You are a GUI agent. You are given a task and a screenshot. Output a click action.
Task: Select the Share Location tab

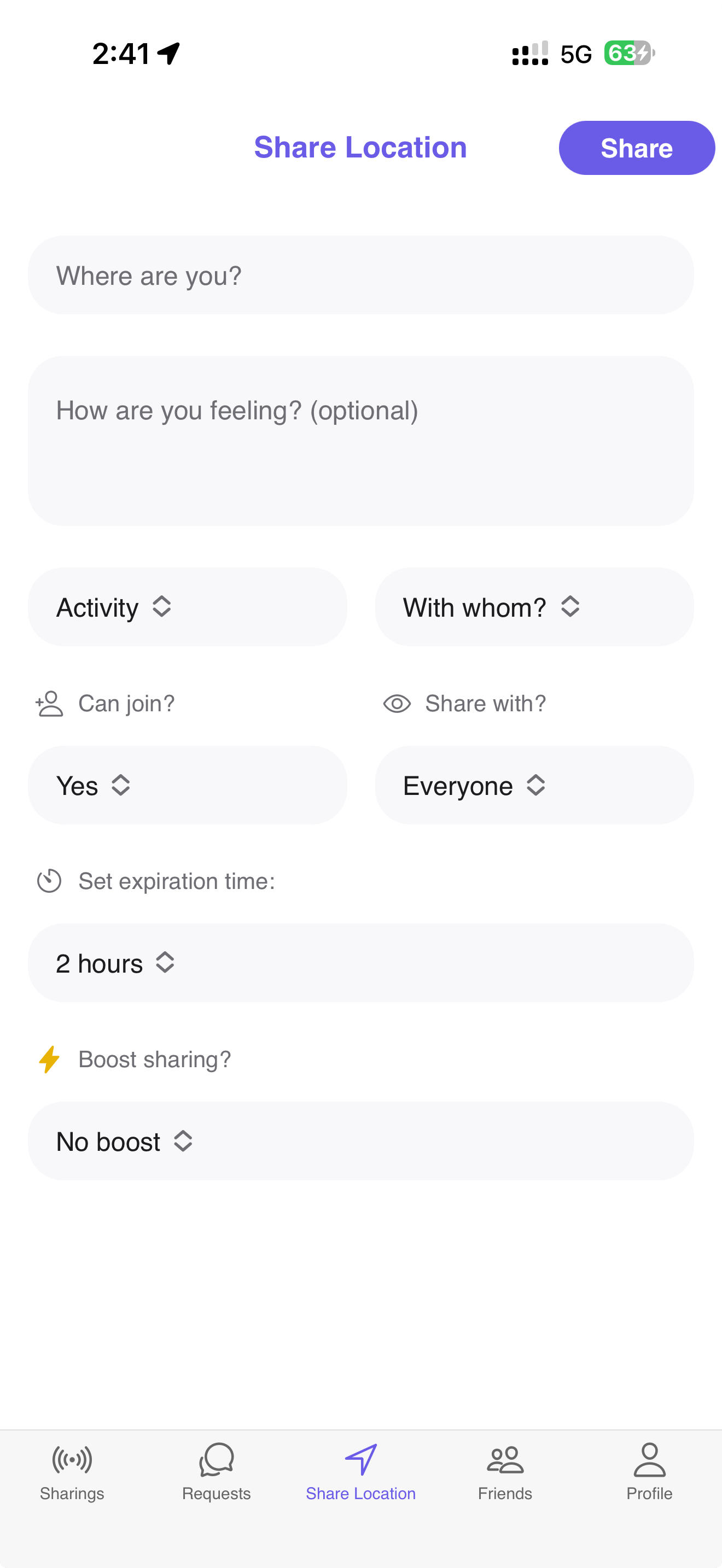coord(360,1472)
